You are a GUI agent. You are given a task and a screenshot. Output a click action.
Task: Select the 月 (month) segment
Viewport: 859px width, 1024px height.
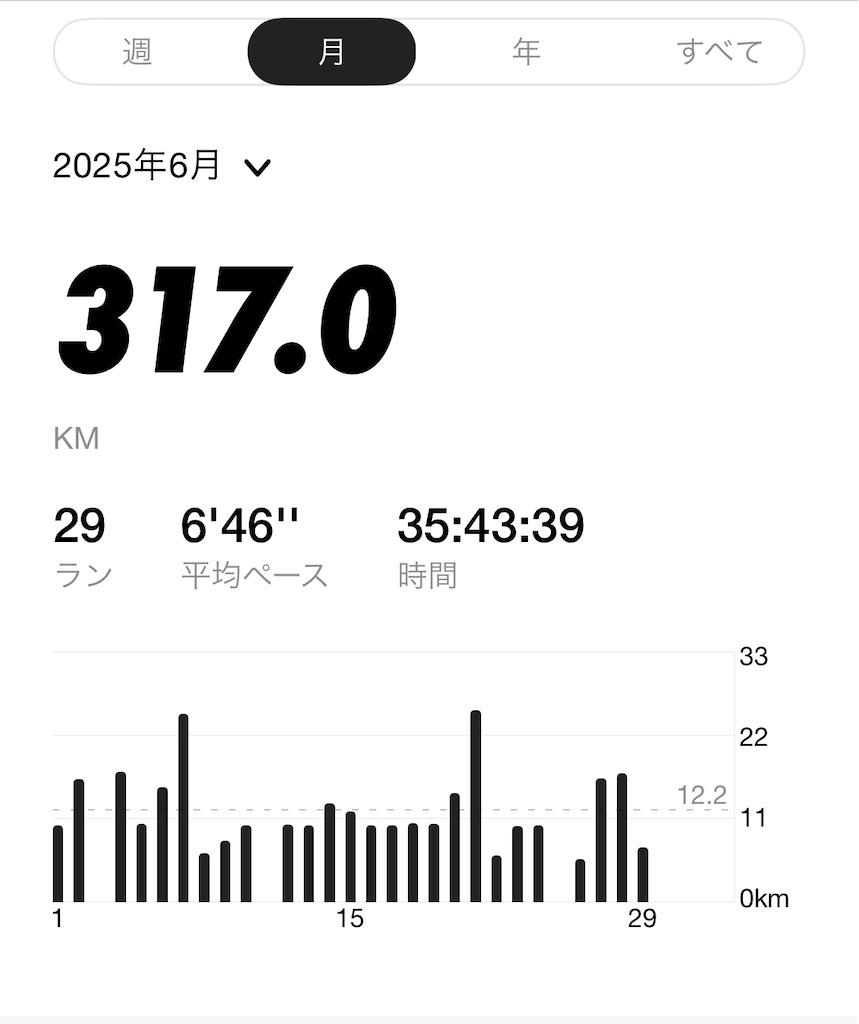point(331,52)
